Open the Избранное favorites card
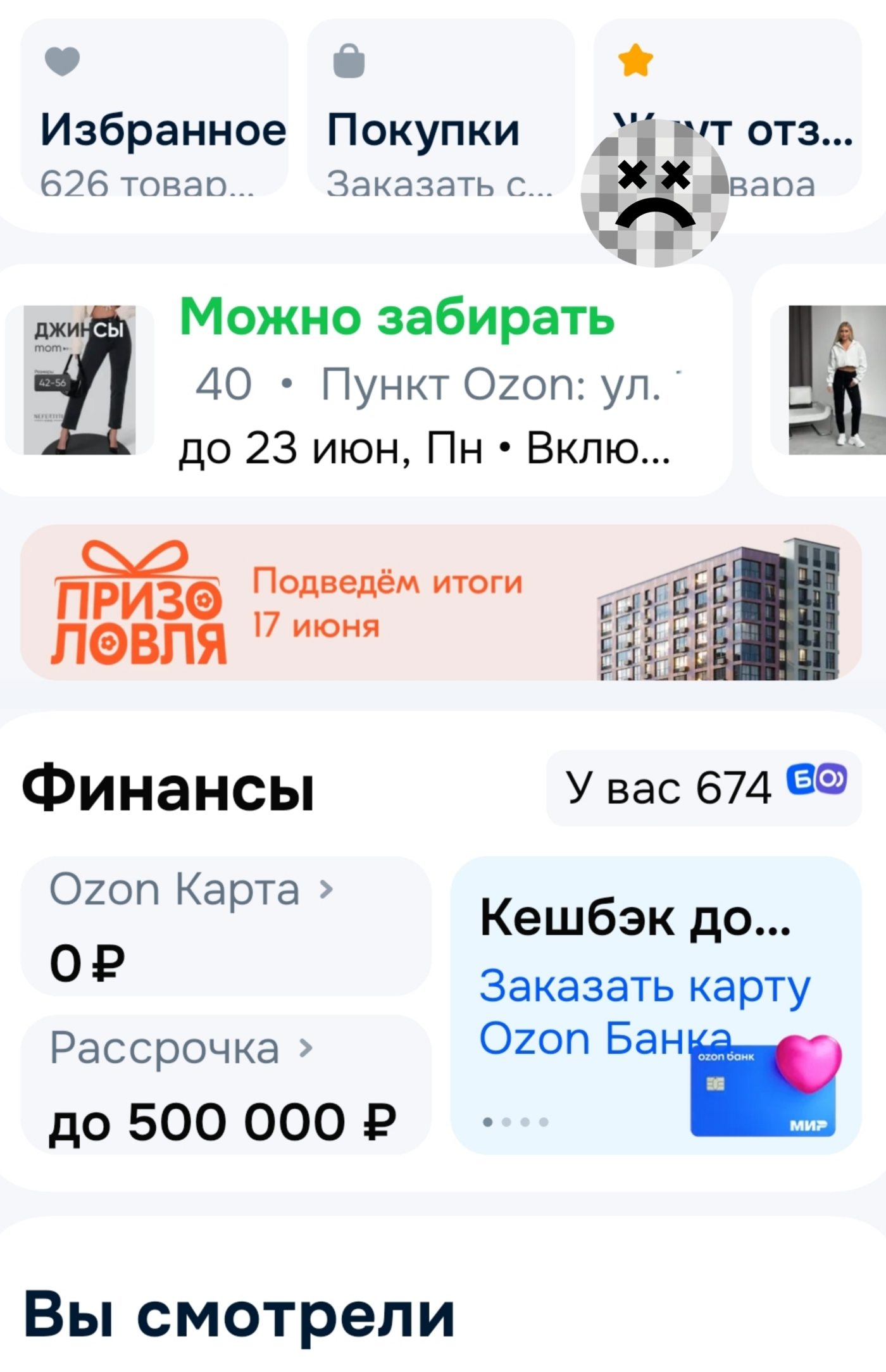 click(x=154, y=108)
